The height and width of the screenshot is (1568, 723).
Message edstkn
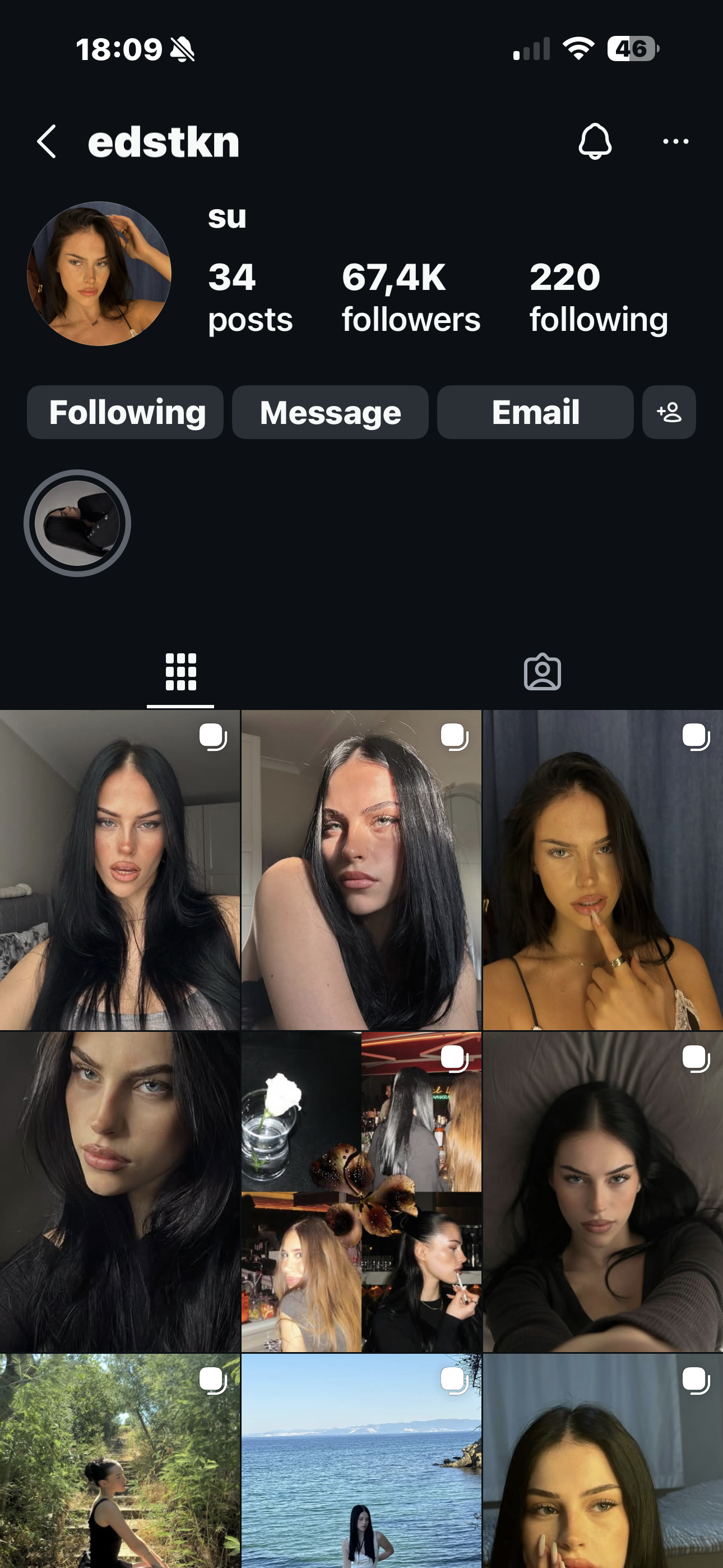(x=331, y=412)
